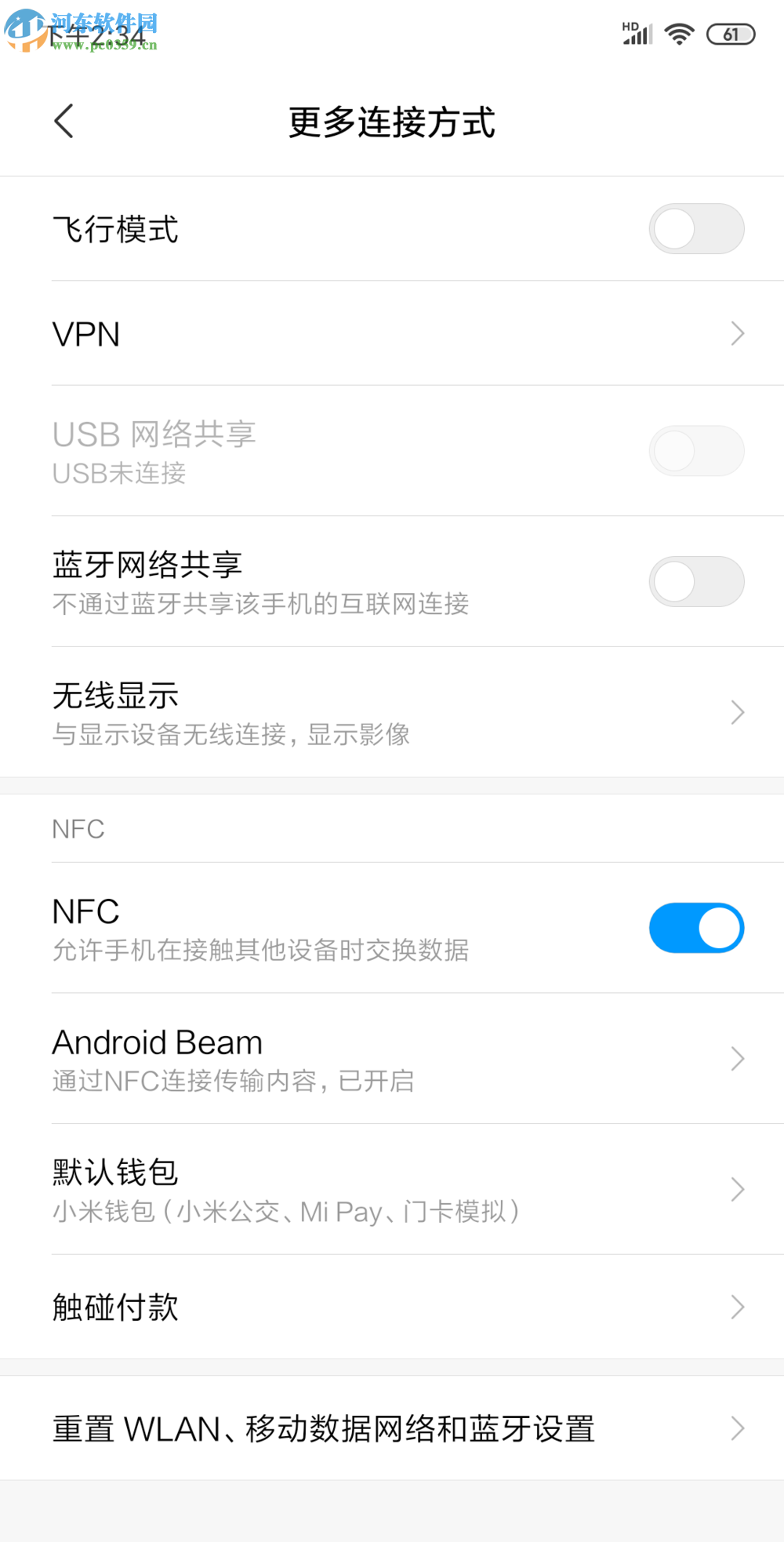Tap the Wi-Fi icon in the status bar
This screenshot has height=1542, width=784.
coord(679,33)
